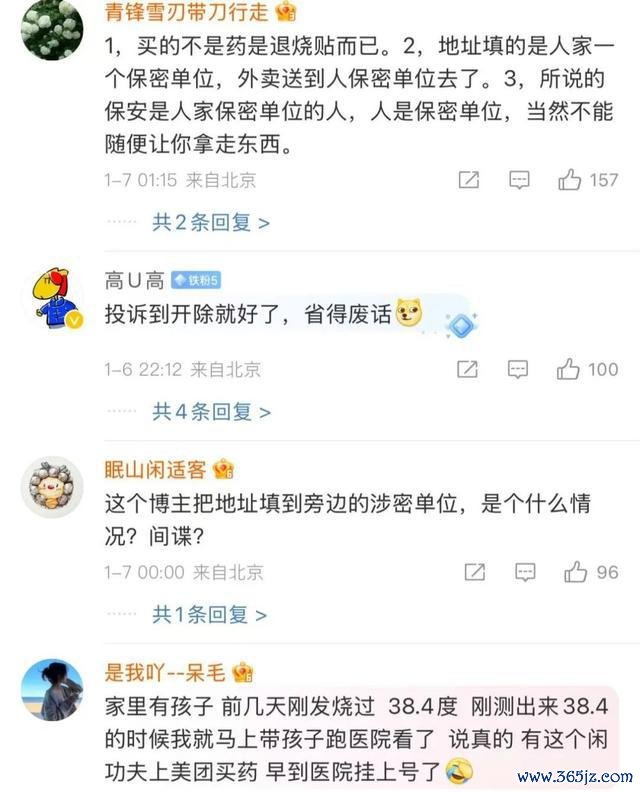Expand 共2条回复 replies
The height and width of the screenshot is (792, 640).
point(210,222)
